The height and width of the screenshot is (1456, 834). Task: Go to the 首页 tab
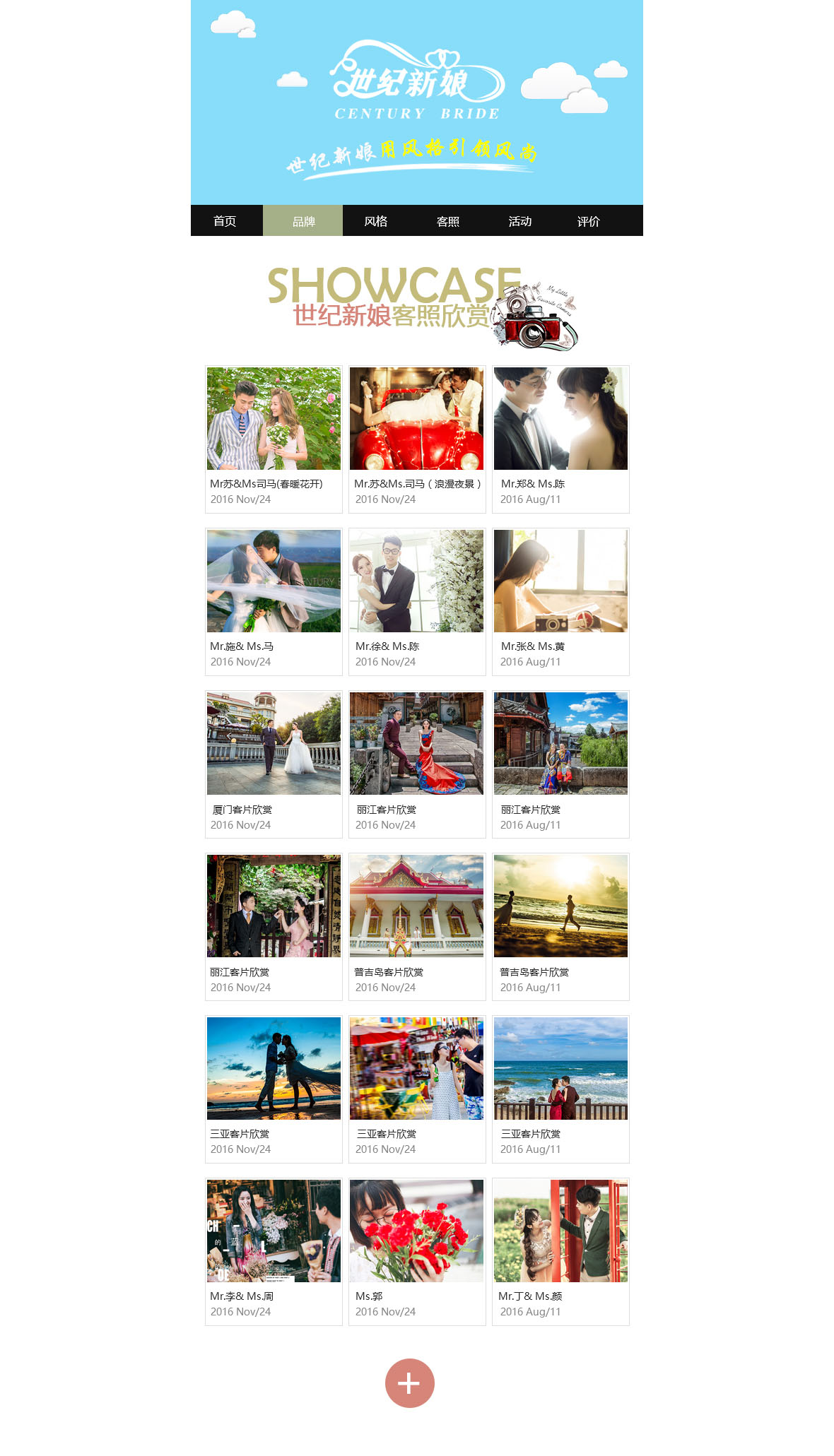(225, 221)
